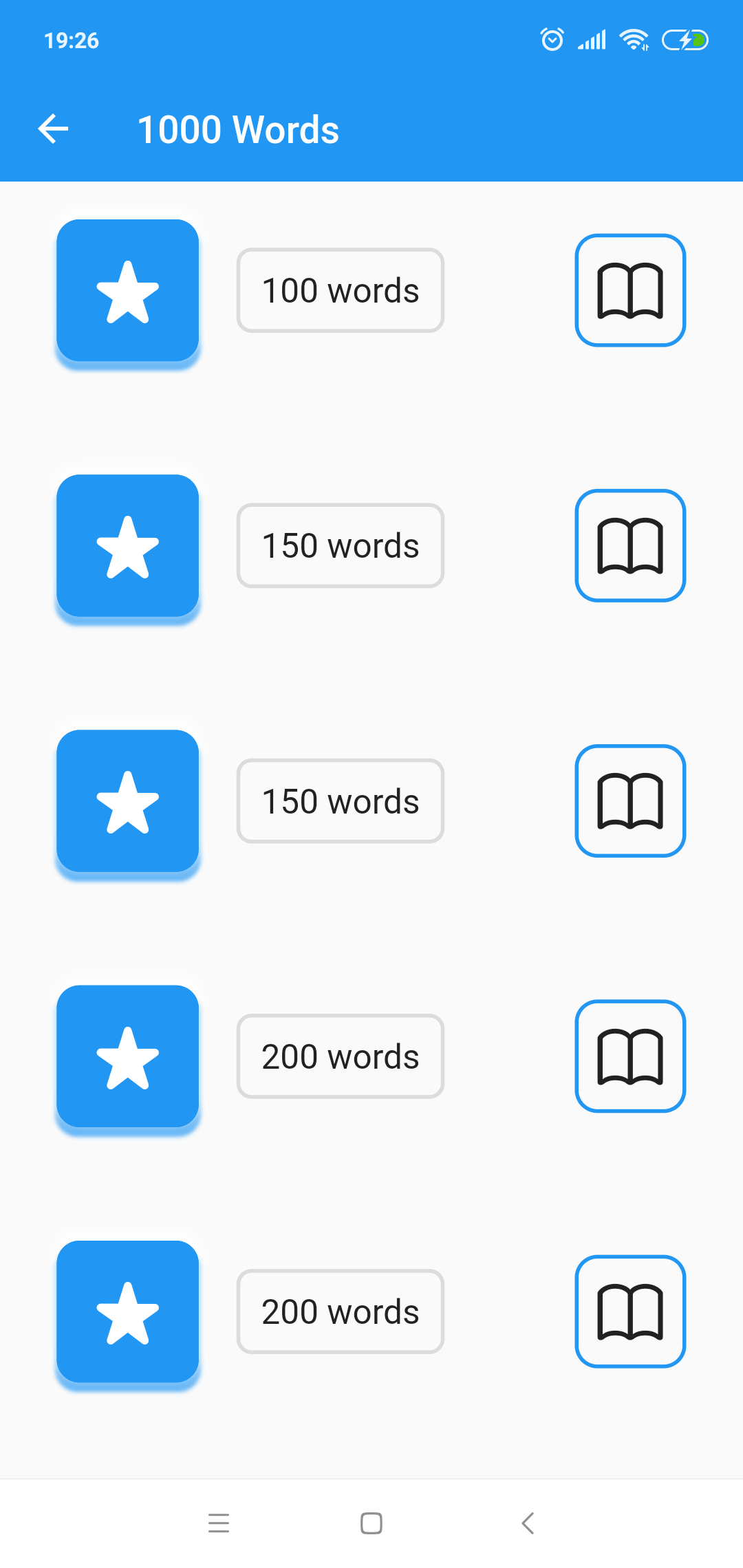Screen dimensions: 743x1568
Task: Go to the home screen
Action: [x=371, y=1523]
